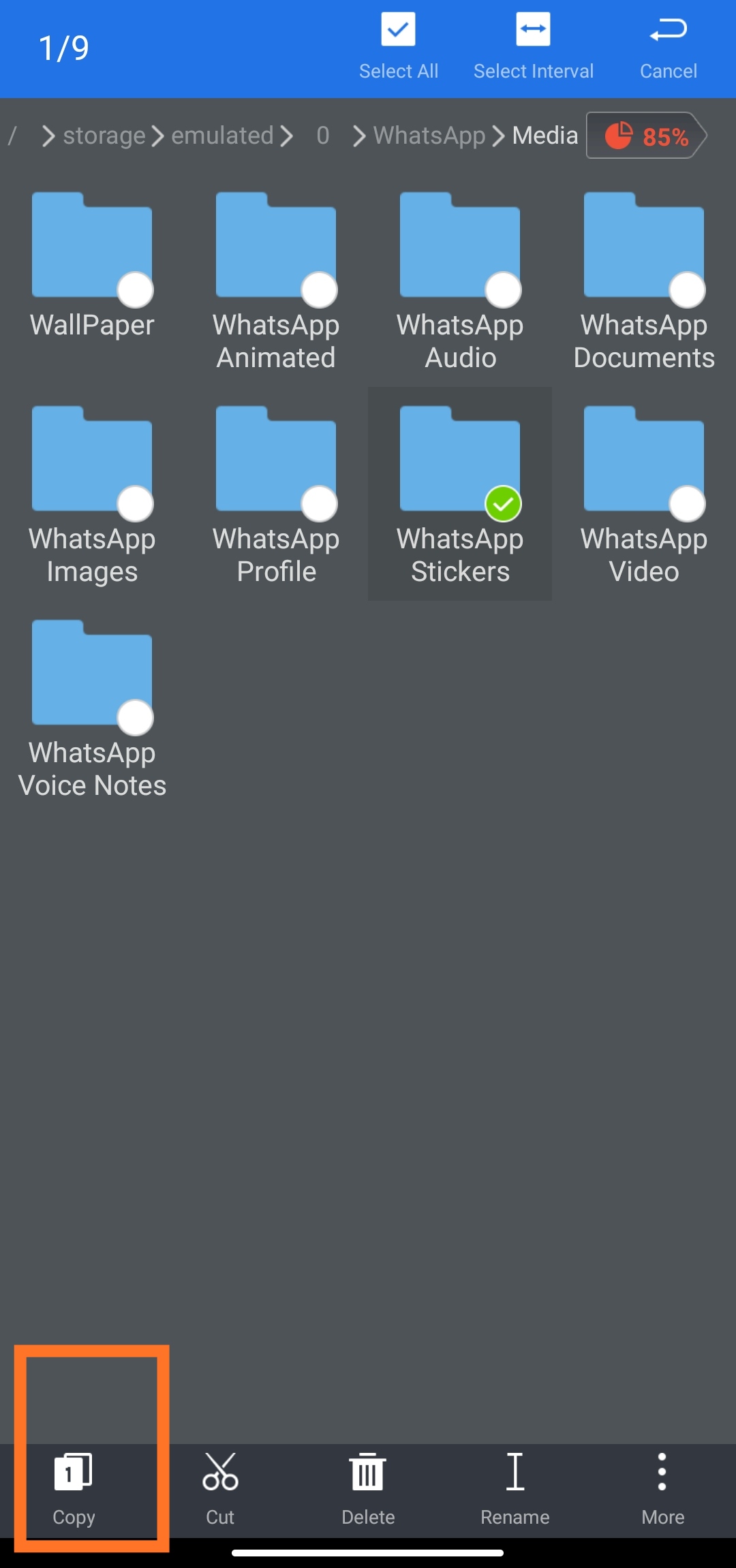
Task: Copy the selected folder
Action: 74,1490
